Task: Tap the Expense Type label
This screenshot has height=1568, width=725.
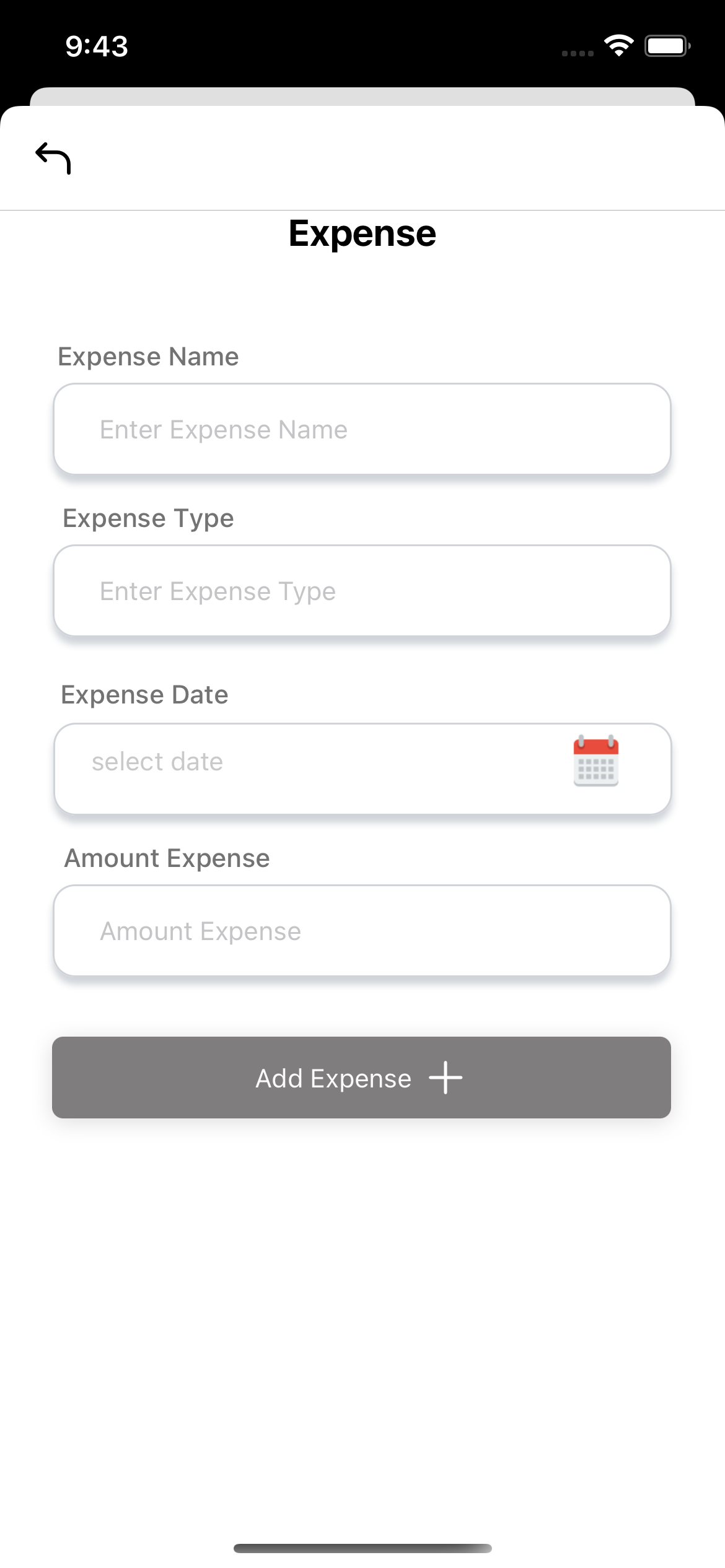Action: click(148, 518)
